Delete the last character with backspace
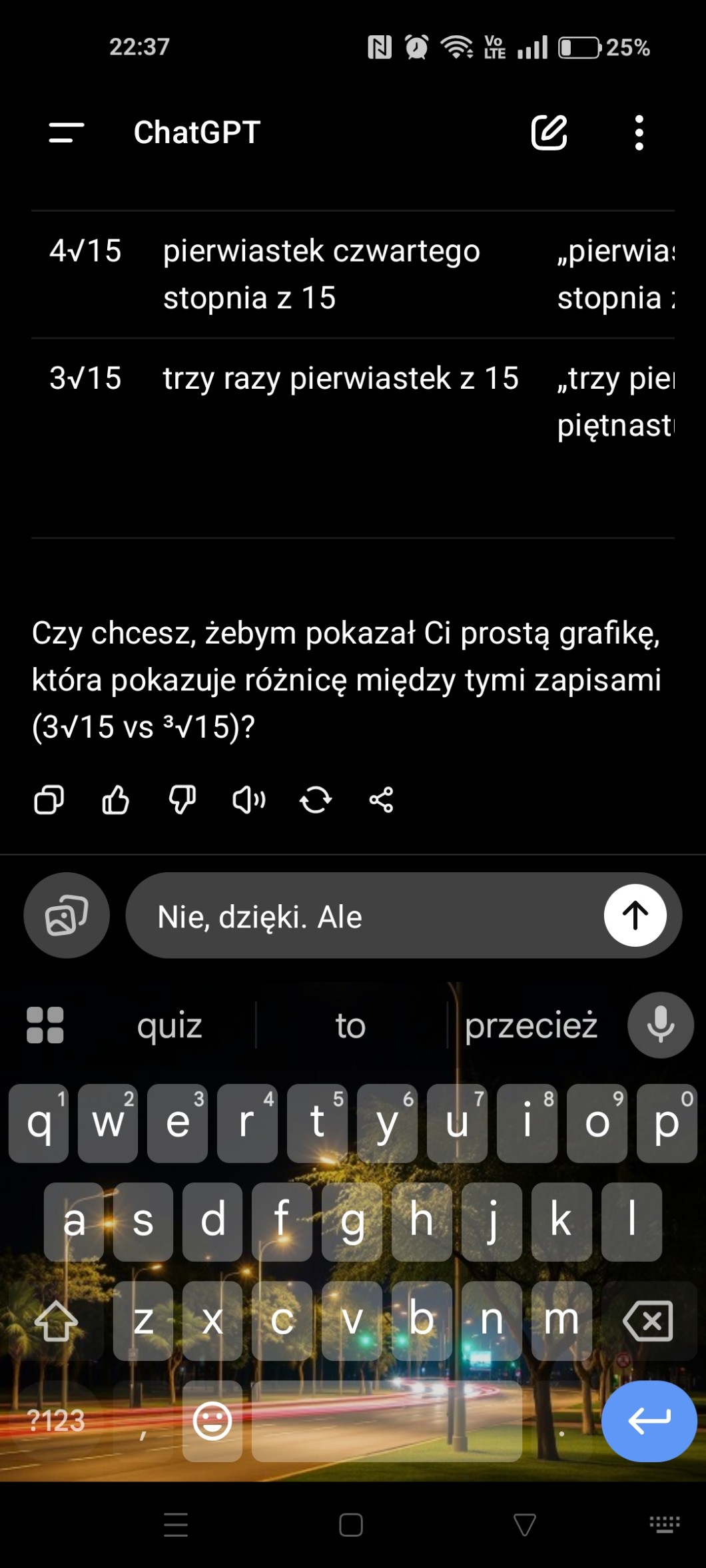This screenshot has width=706, height=1568. (647, 1320)
